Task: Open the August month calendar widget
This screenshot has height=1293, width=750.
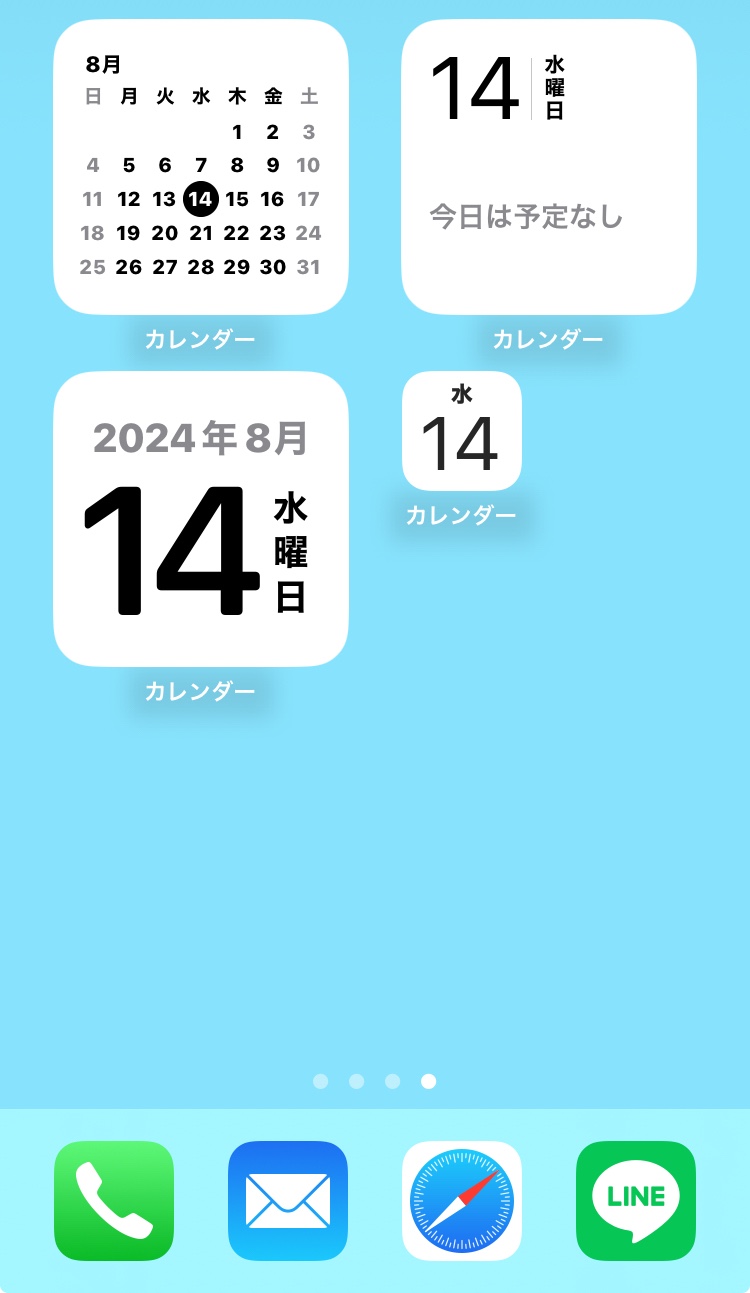Action: click(x=200, y=167)
